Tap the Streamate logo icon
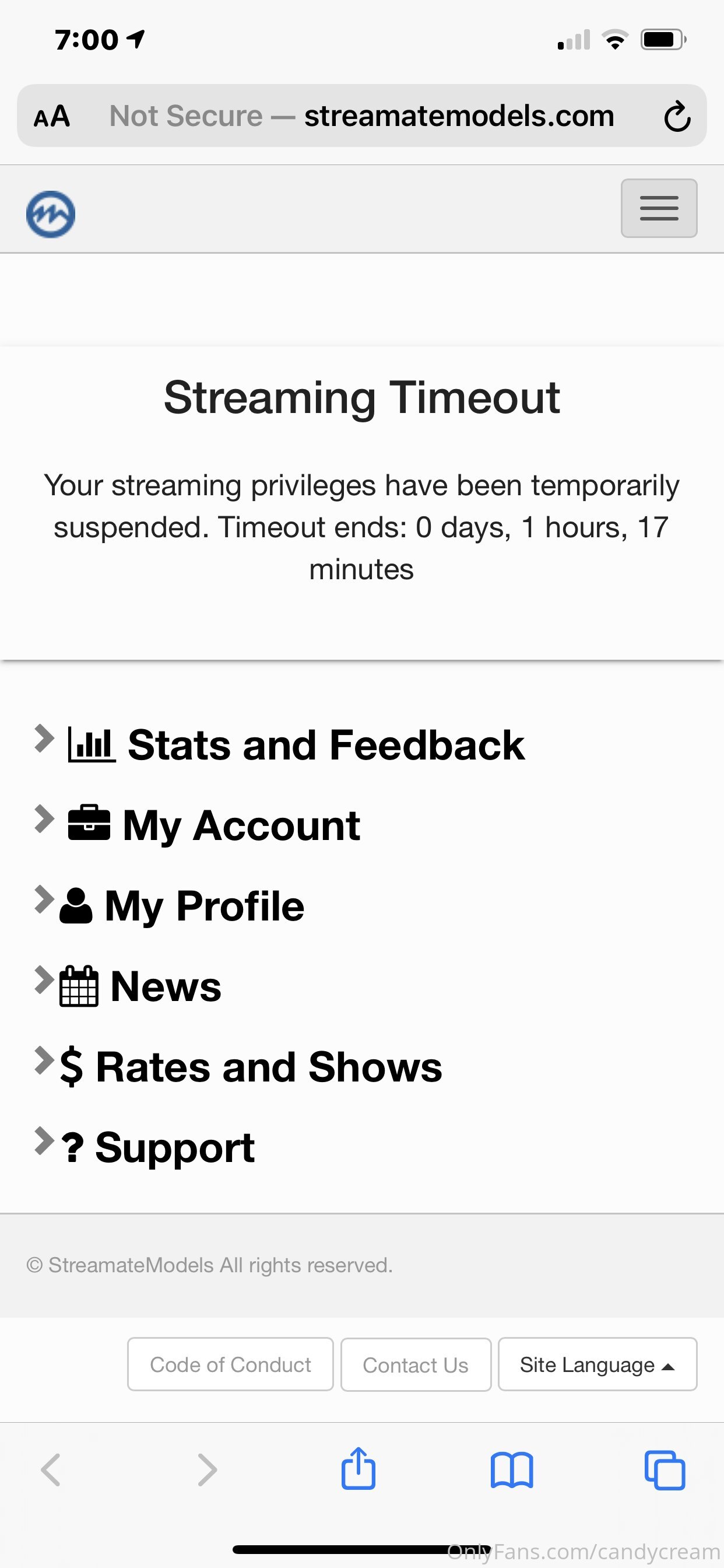 click(51, 214)
